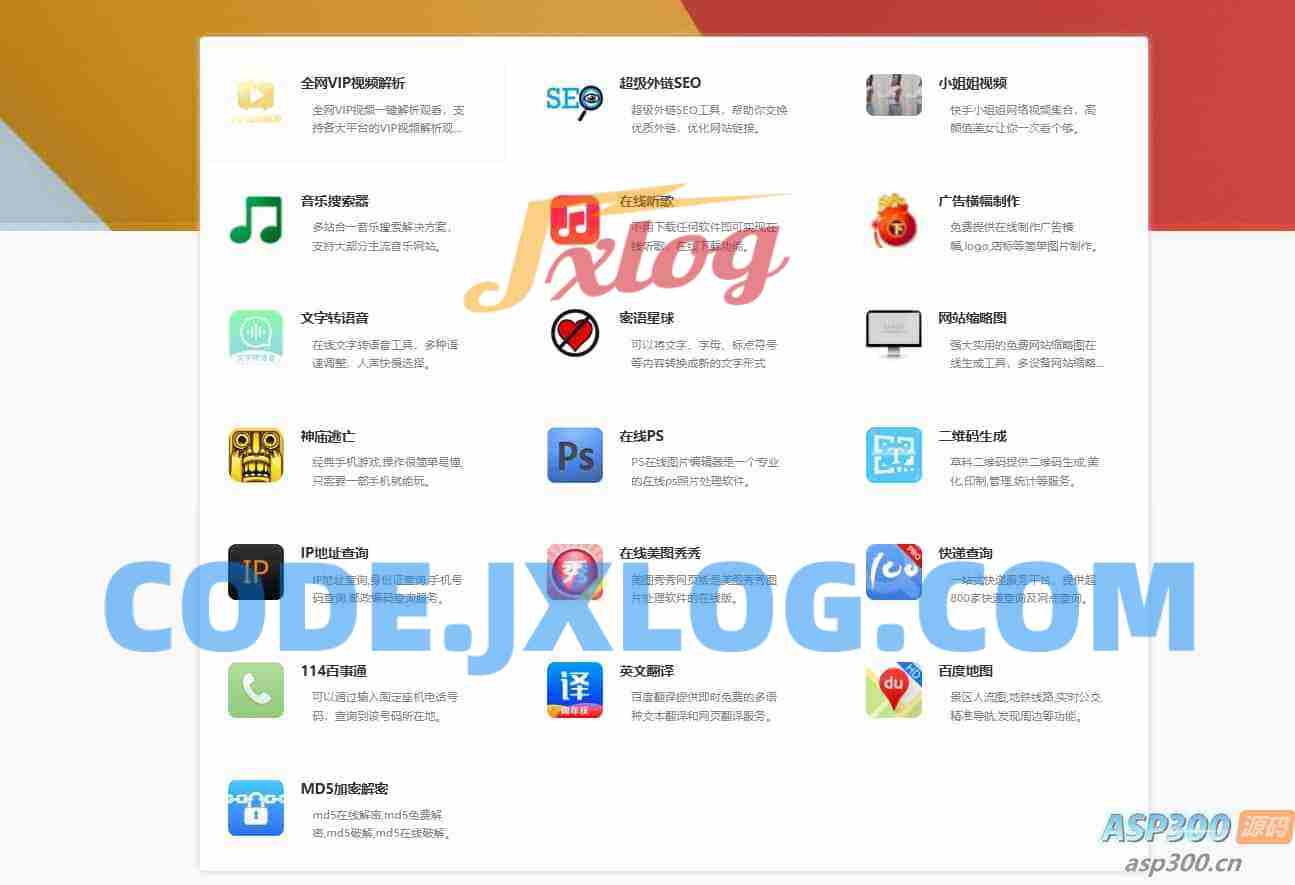Screen dimensions: 1295x885
Task: Tap the 114百事通 card
Action: pos(333,671)
